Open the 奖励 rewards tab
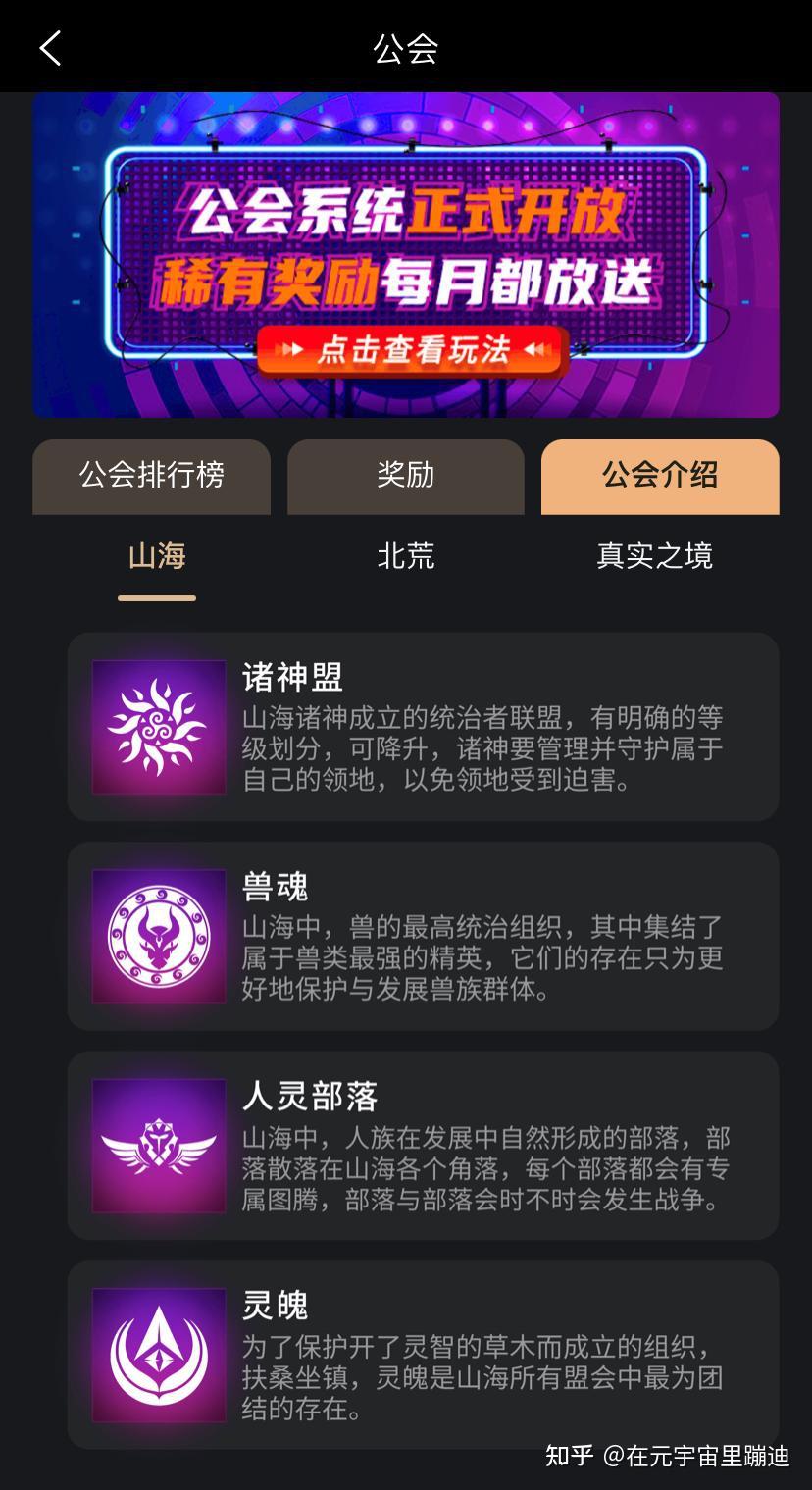This screenshot has height=1490, width=812. (x=405, y=478)
